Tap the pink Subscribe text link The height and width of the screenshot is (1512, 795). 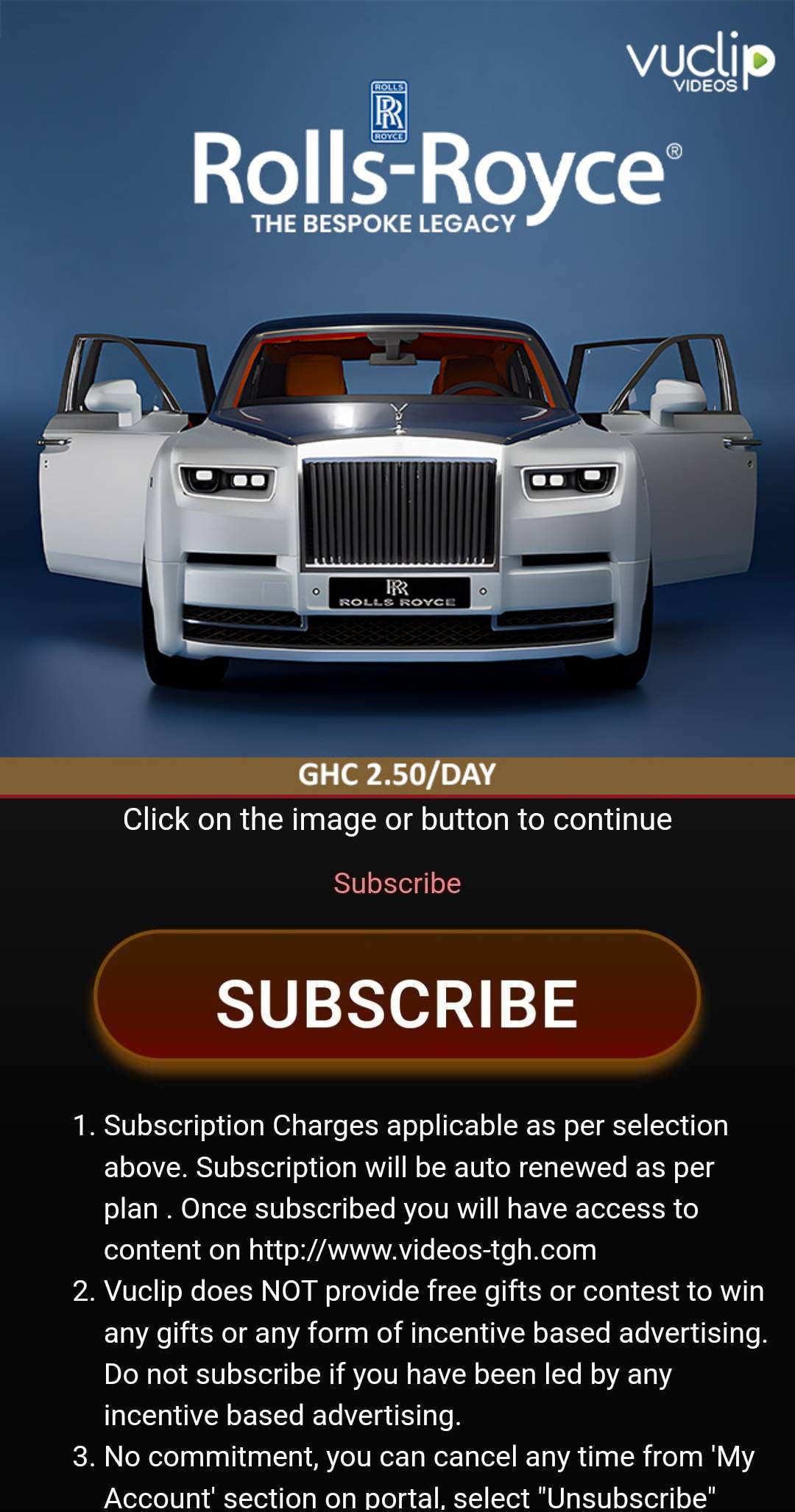click(397, 883)
